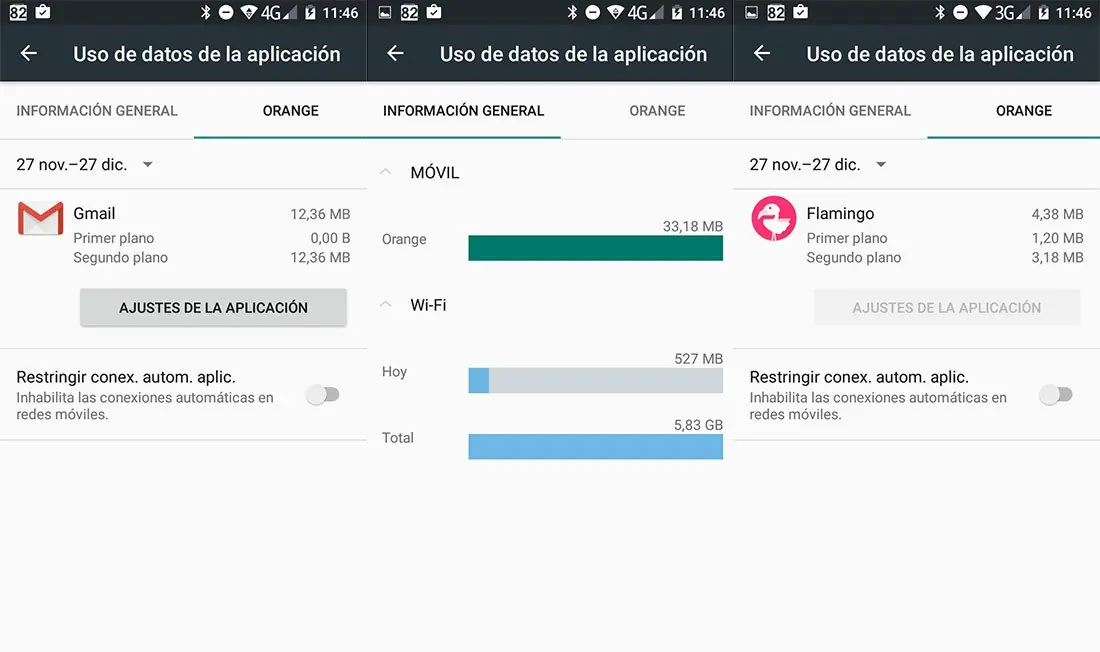Open Información General tab on Gmail screen

pos(97,111)
